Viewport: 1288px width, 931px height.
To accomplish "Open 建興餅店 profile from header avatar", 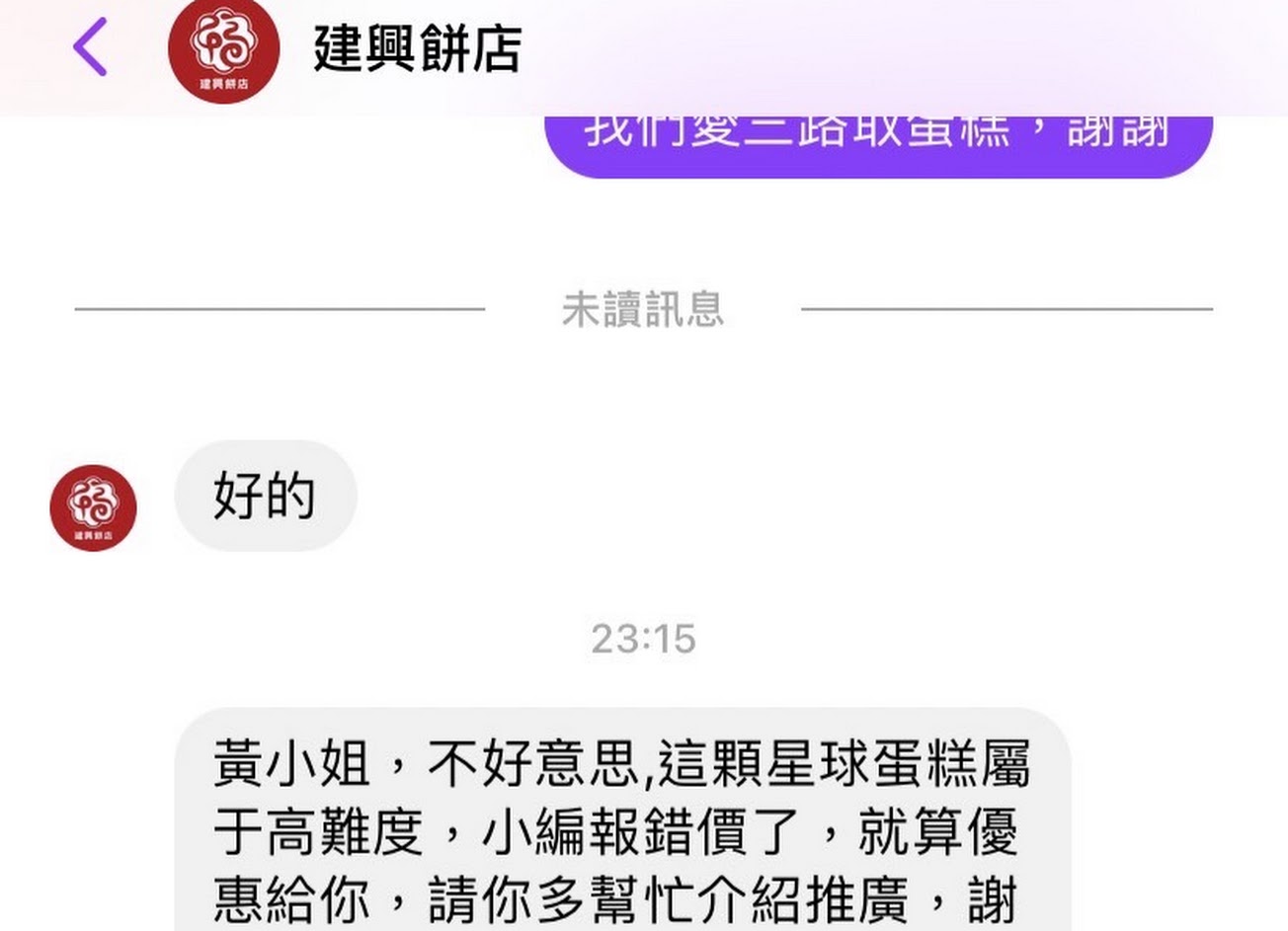I will tap(222, 49).
